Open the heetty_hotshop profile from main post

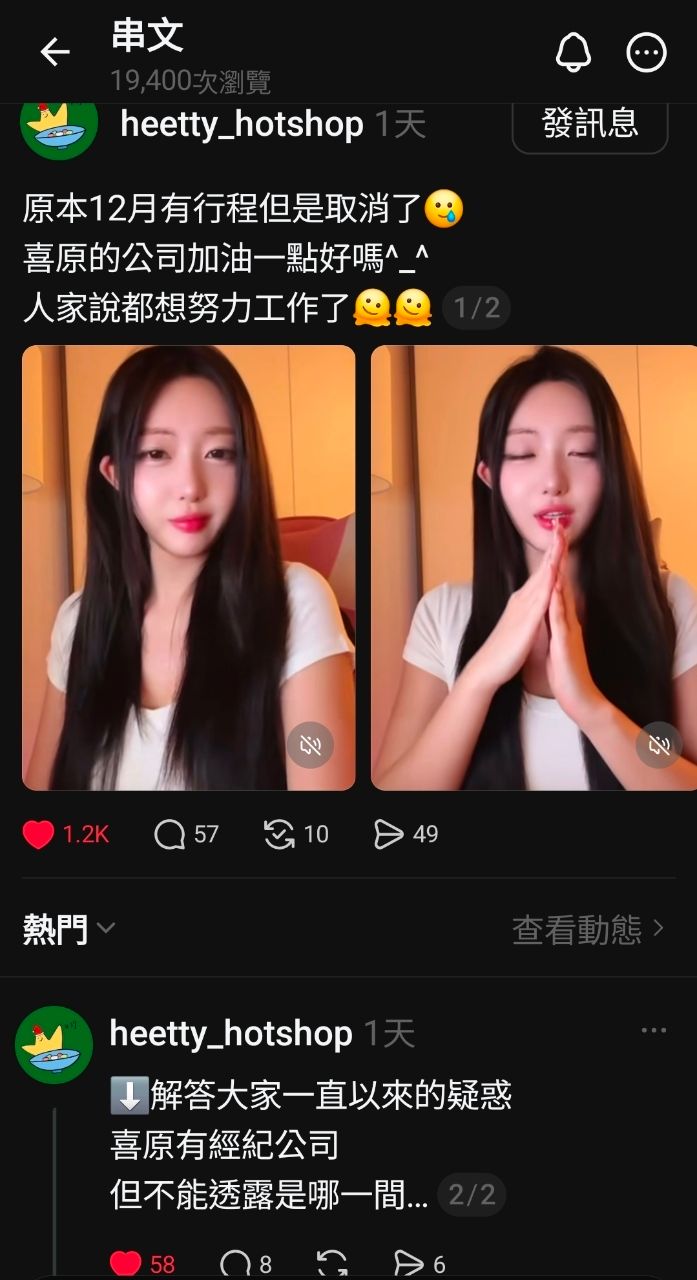[x=241, y=125]
